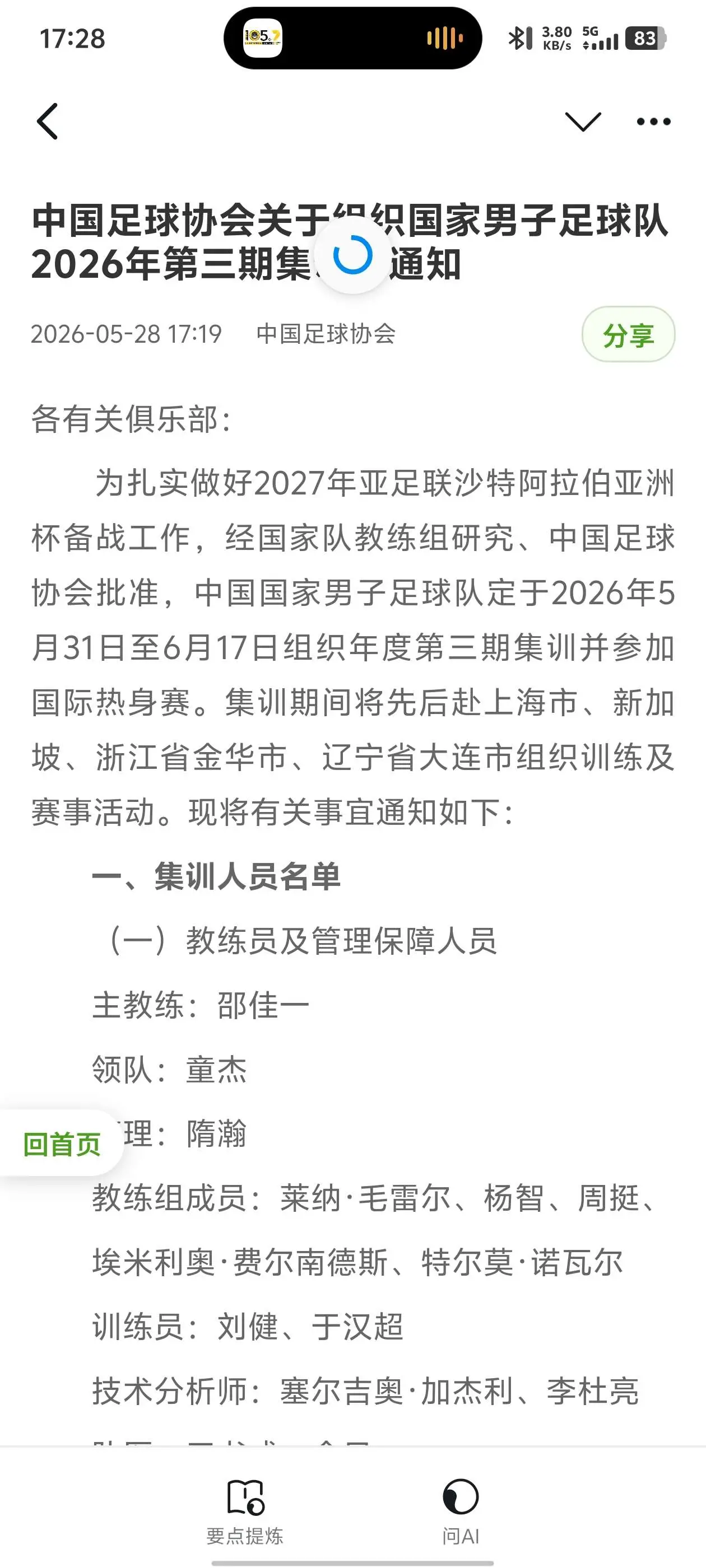Return to homepage with 回首页

(x=61, y=1144)
